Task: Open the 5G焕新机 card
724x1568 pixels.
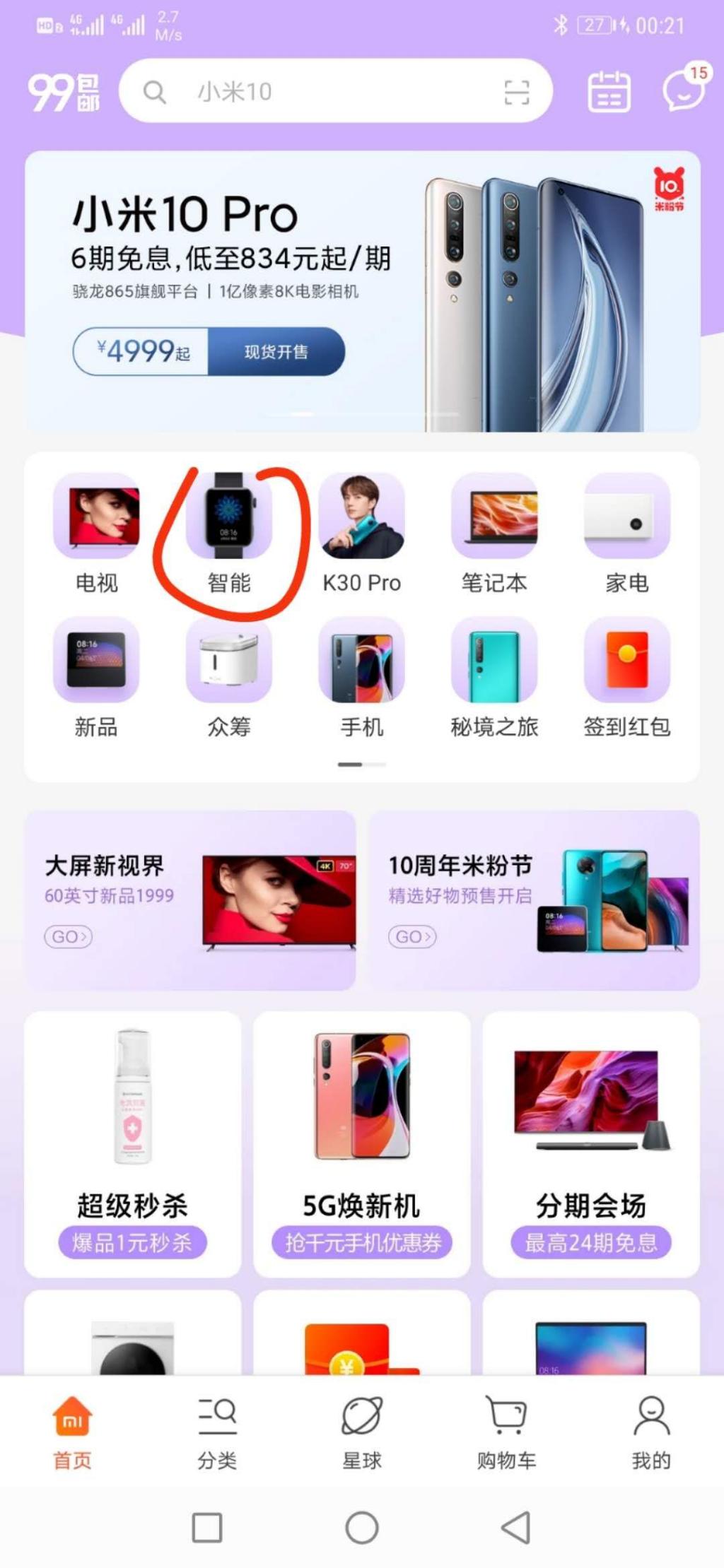Action: pos(361,1143)
